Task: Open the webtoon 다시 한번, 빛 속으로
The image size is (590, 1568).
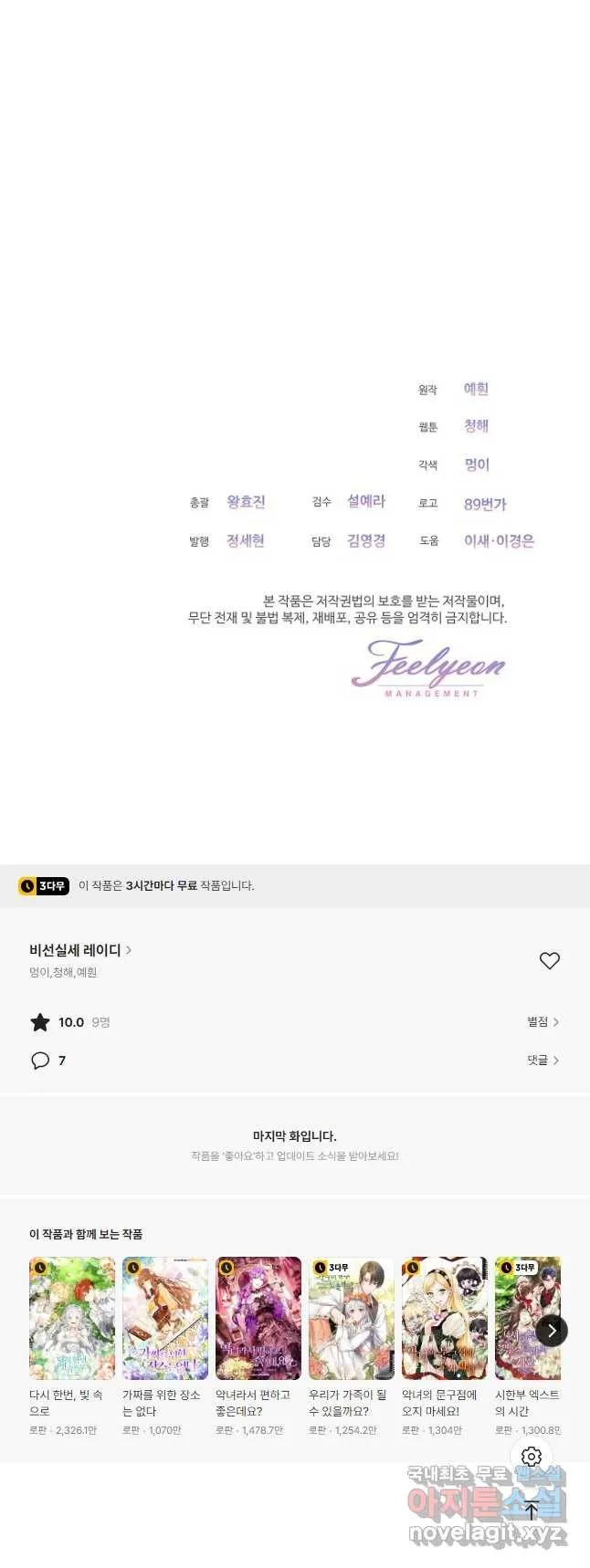Action: (x=72, y=1319)
